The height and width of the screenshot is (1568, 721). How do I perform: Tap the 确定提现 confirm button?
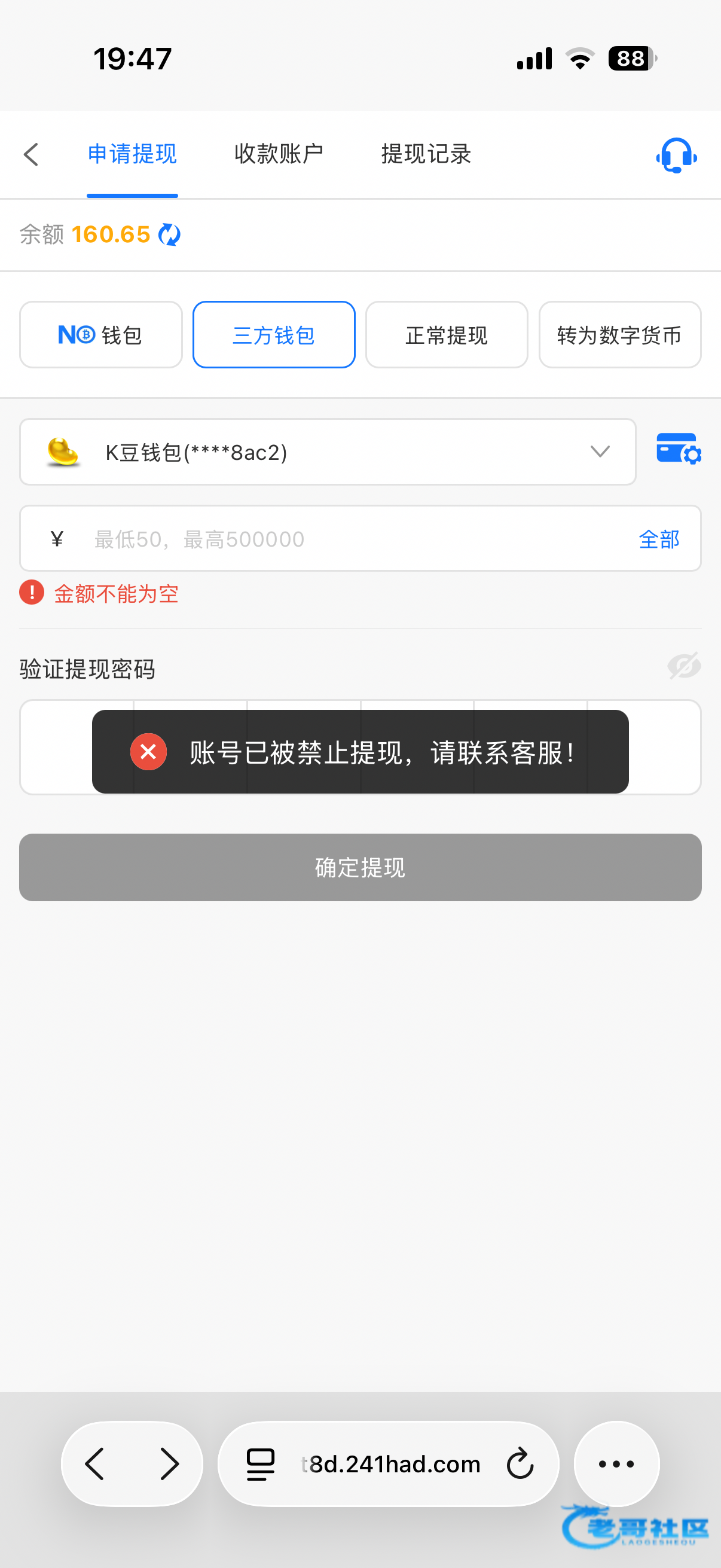360,867
